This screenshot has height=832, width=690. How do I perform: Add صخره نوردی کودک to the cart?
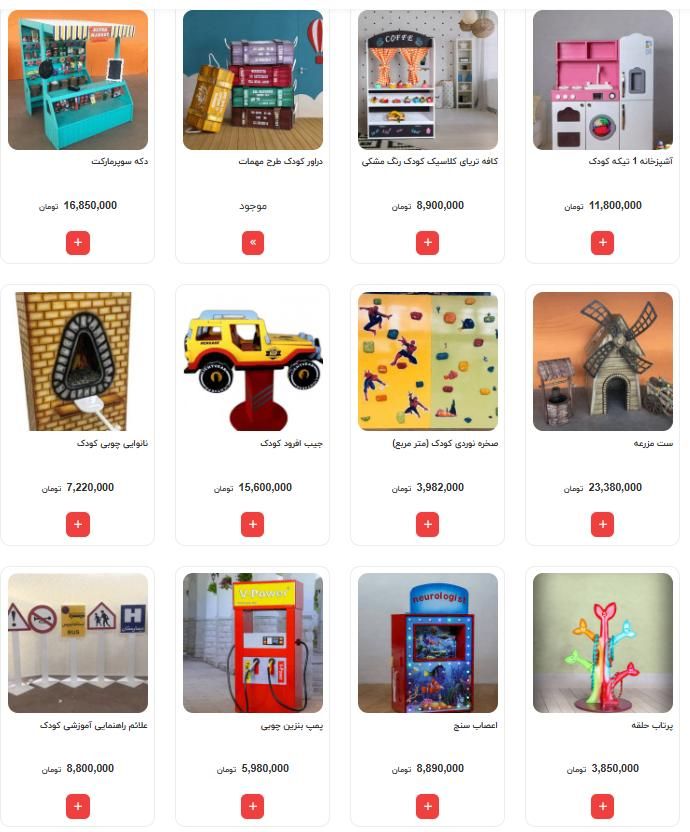[427, 524]
